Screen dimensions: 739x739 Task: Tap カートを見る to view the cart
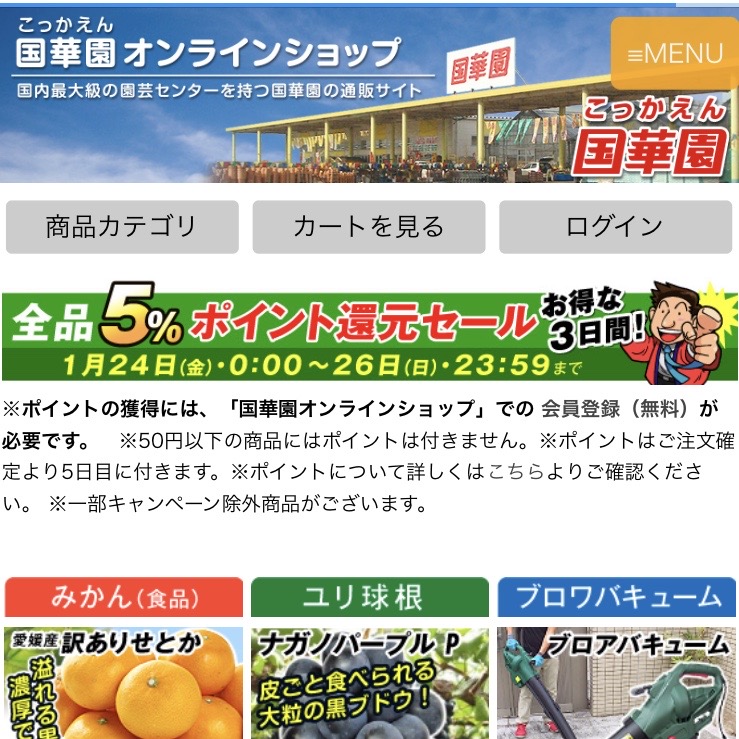coord(368,227)
